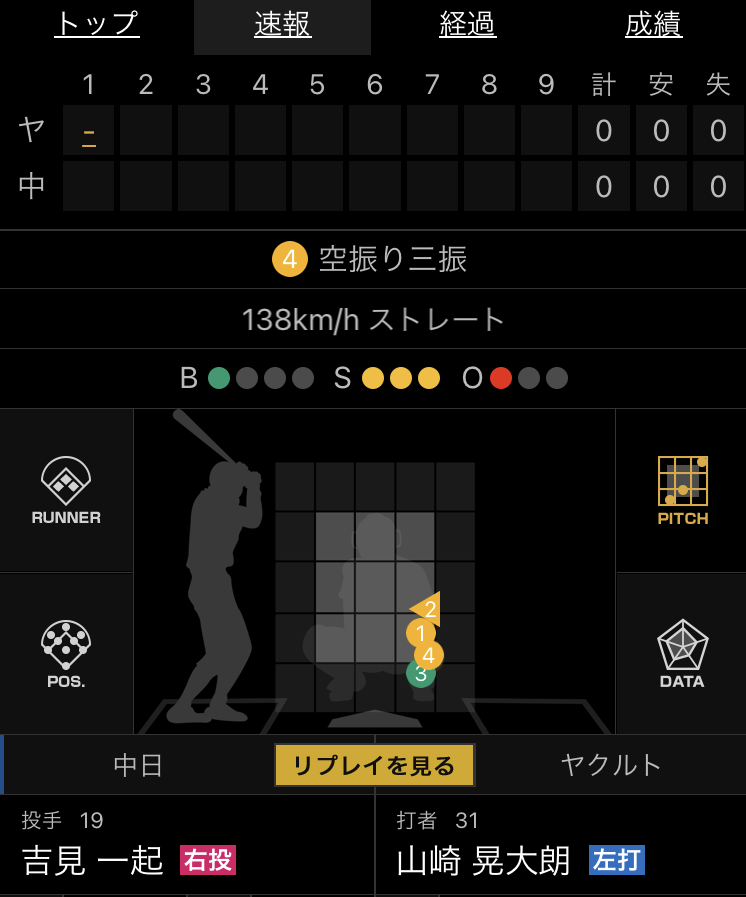Screen dimensions: 746x897
Task: Open the POS. fielding positions view
Action: click(66, 654)
